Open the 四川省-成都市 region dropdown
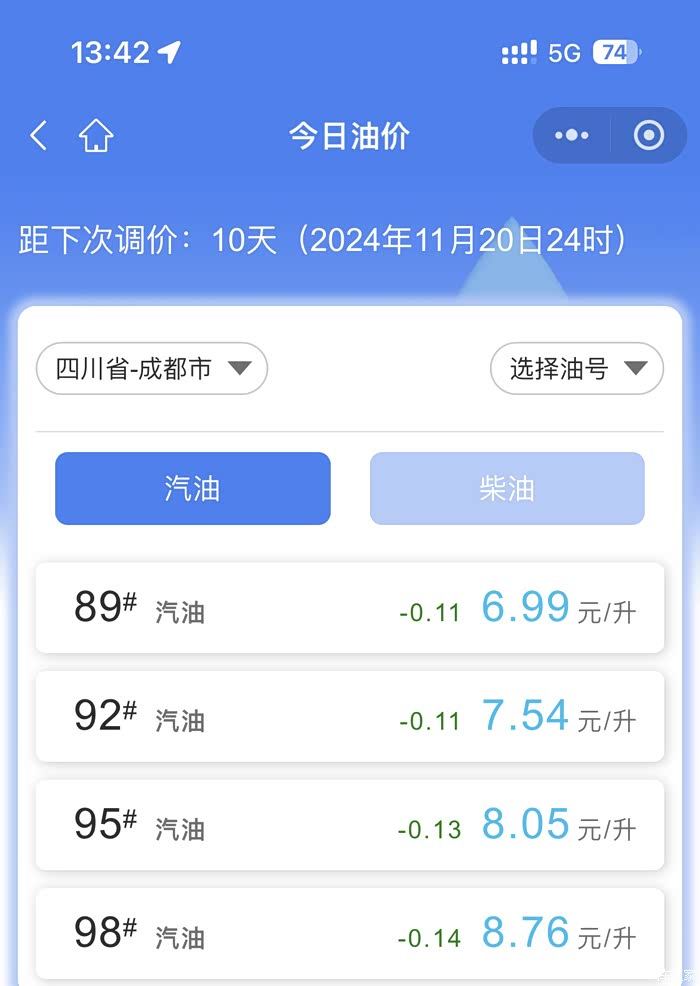The image size is (700, 986). [x=152, y=369]
